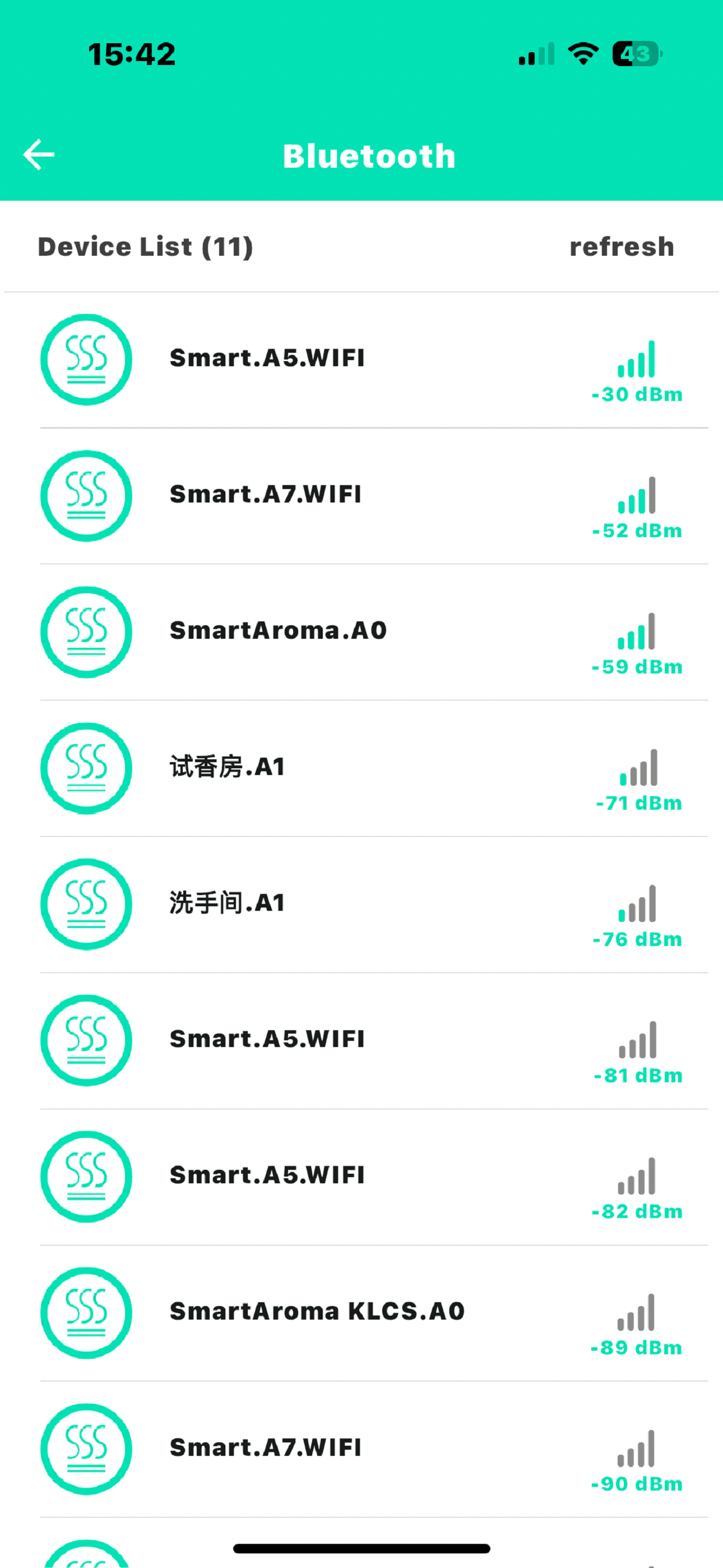The image size is (723, 1568).
Task: Select Smart.A7.WIFI at -90 dBm
Action: (361, 1449)
